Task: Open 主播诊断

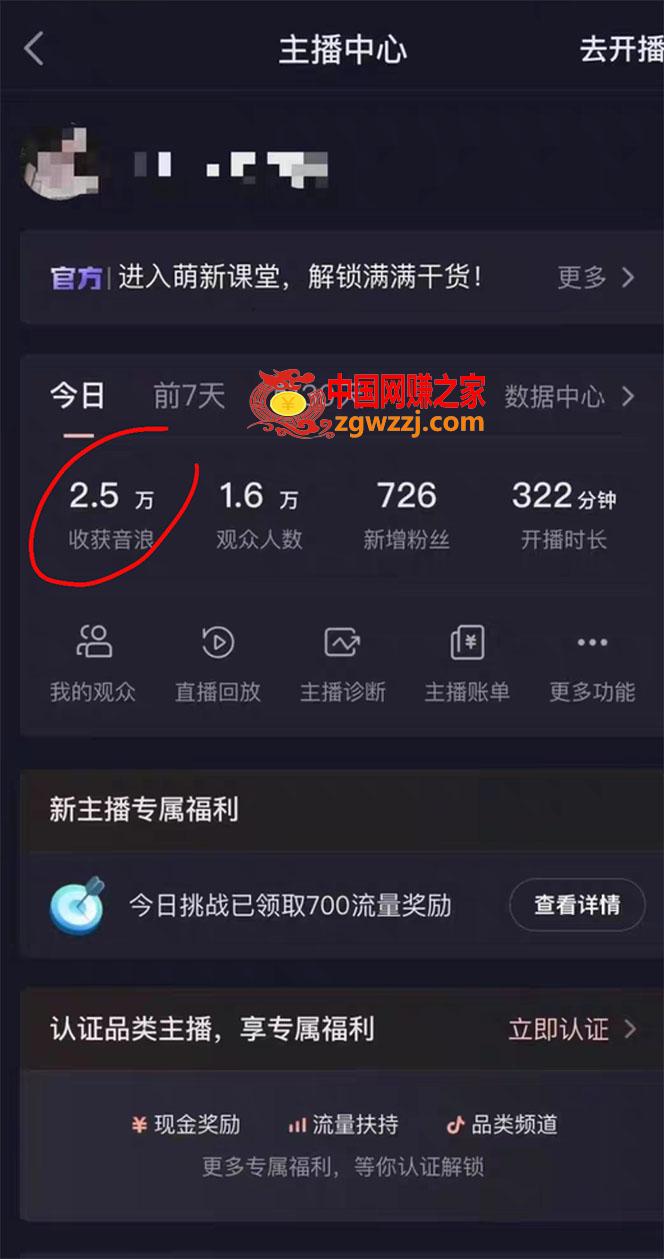Action: pyautogui.click(x=343, y=664)
